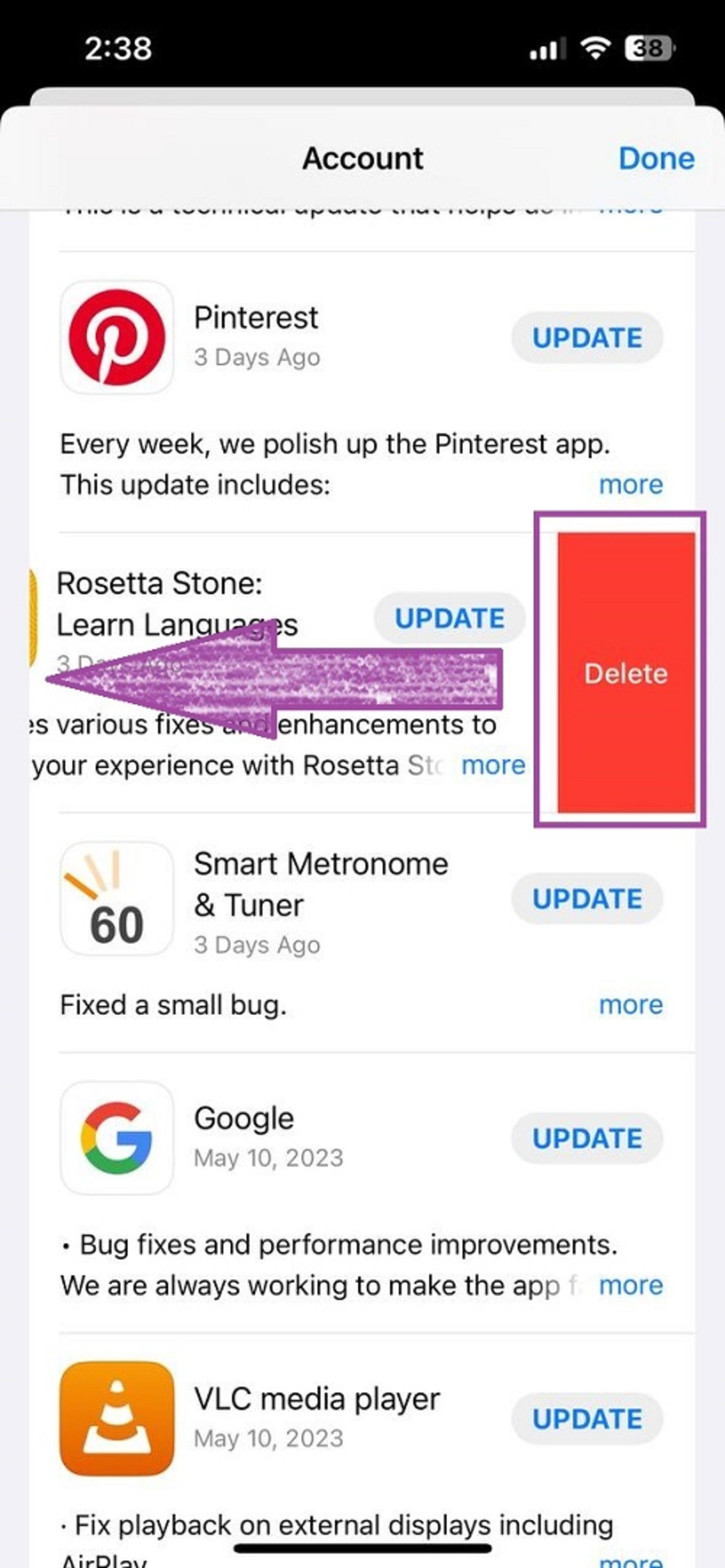Update the Pinterest app
Screen dimensions: 725x1568
coord(587,338)
